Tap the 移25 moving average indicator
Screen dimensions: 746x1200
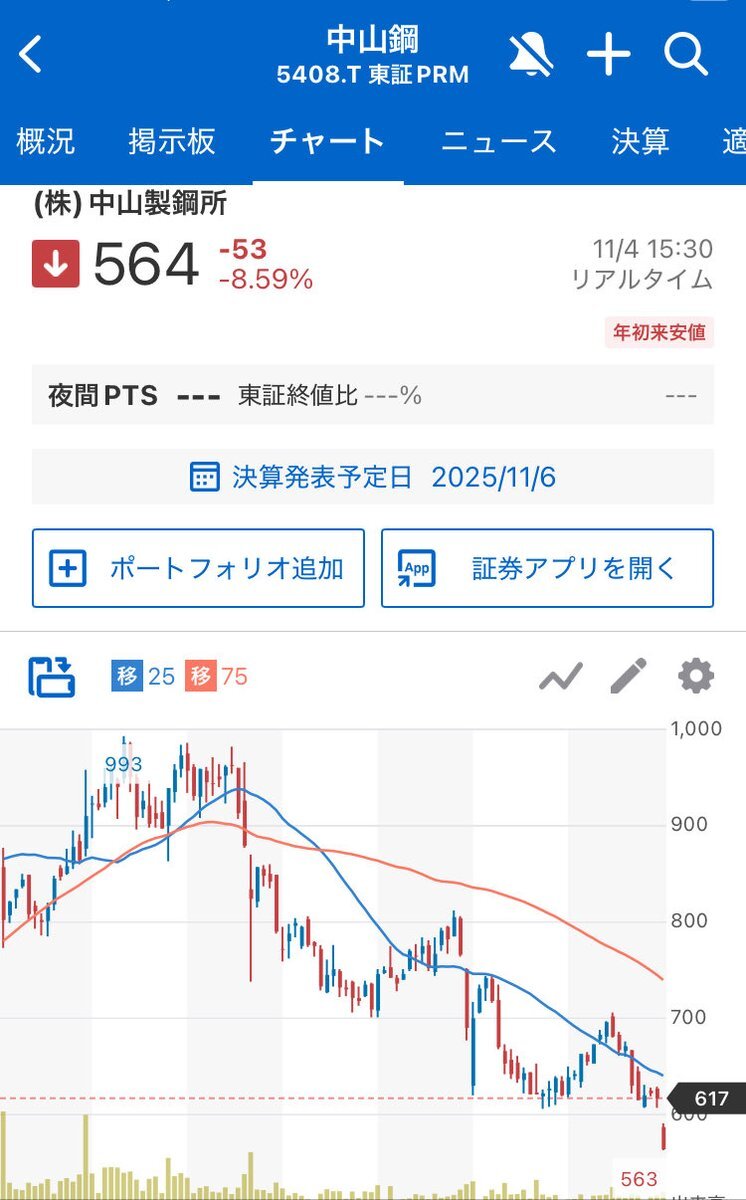pyautogui.click(x=144, y=677)
